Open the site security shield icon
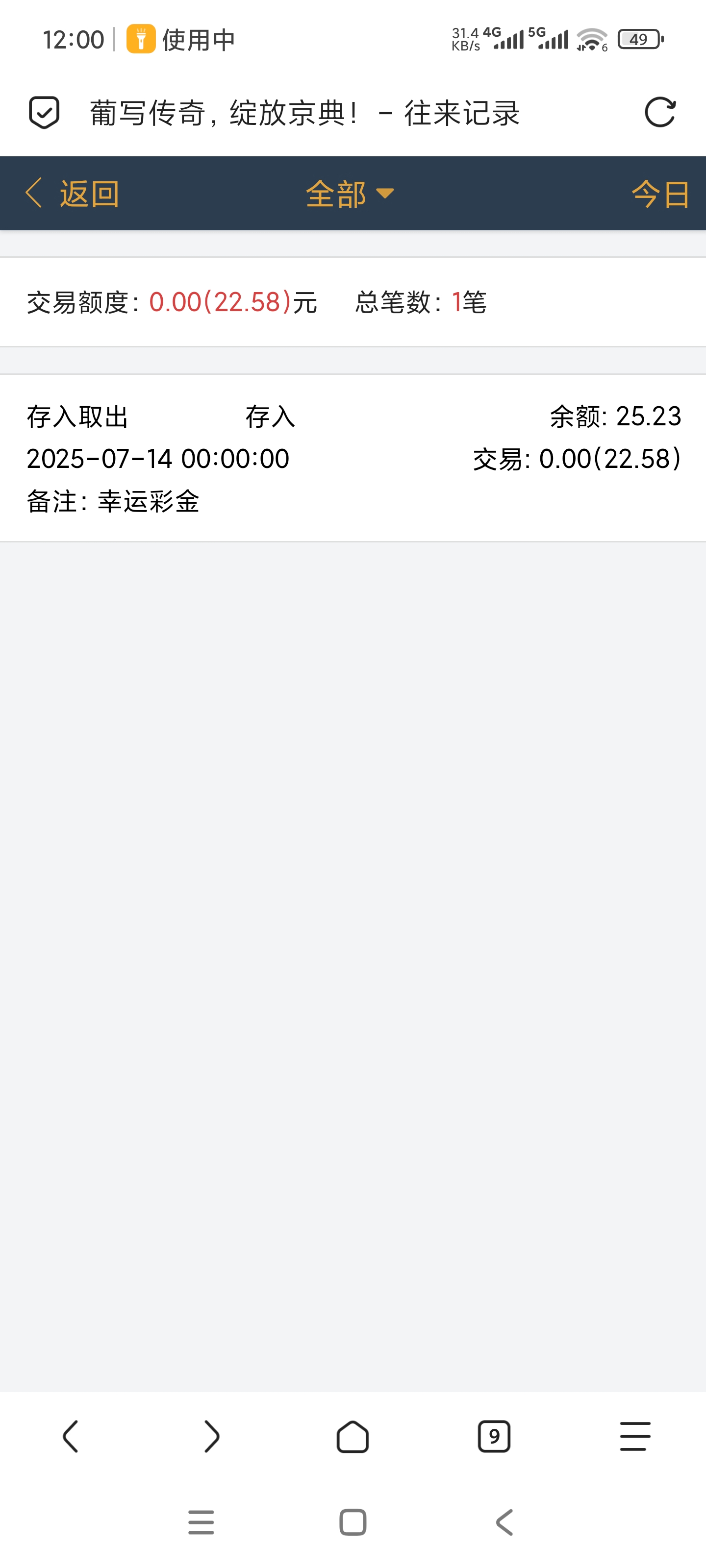706x1568 pixels. click(x=44, y=113)
